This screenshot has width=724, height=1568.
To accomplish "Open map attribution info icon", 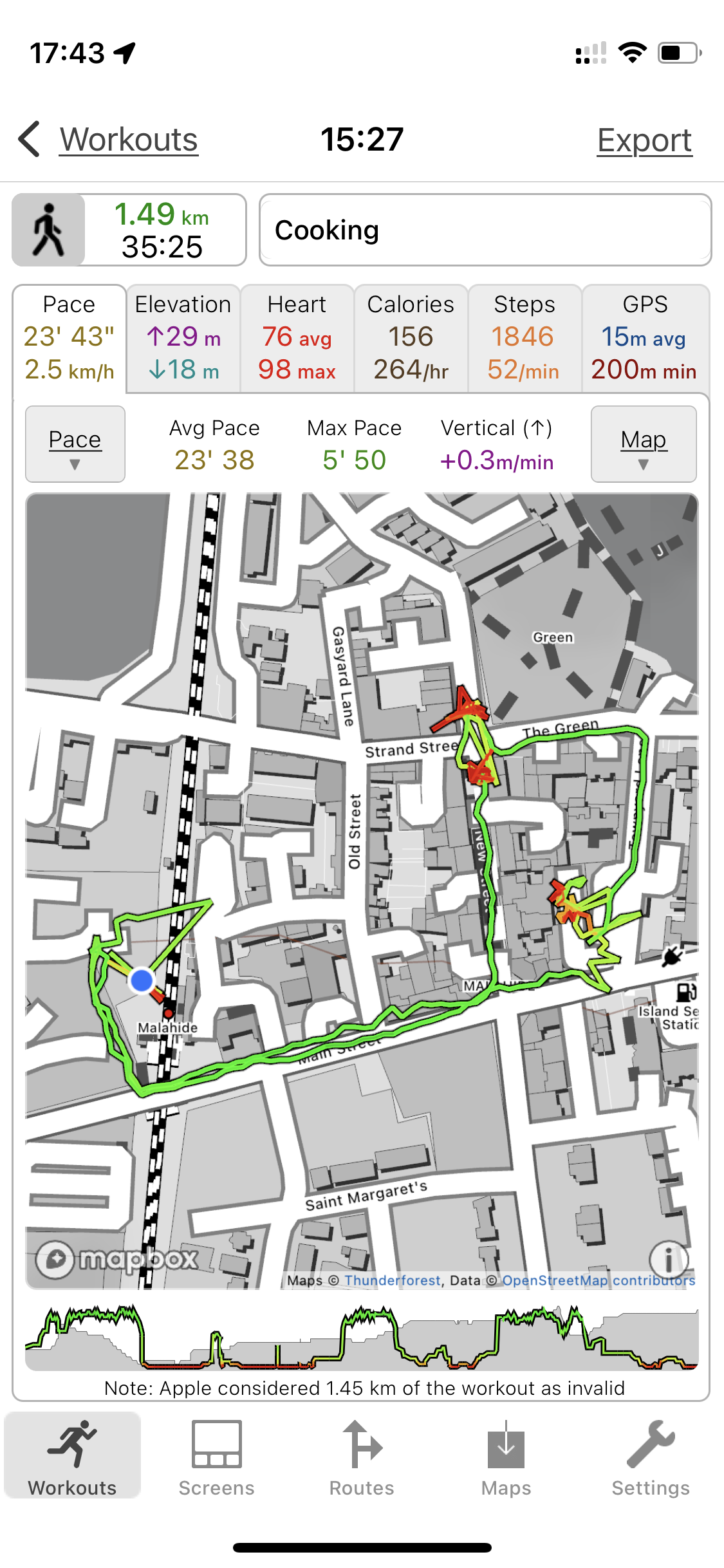I will [x=669, y=1258].
